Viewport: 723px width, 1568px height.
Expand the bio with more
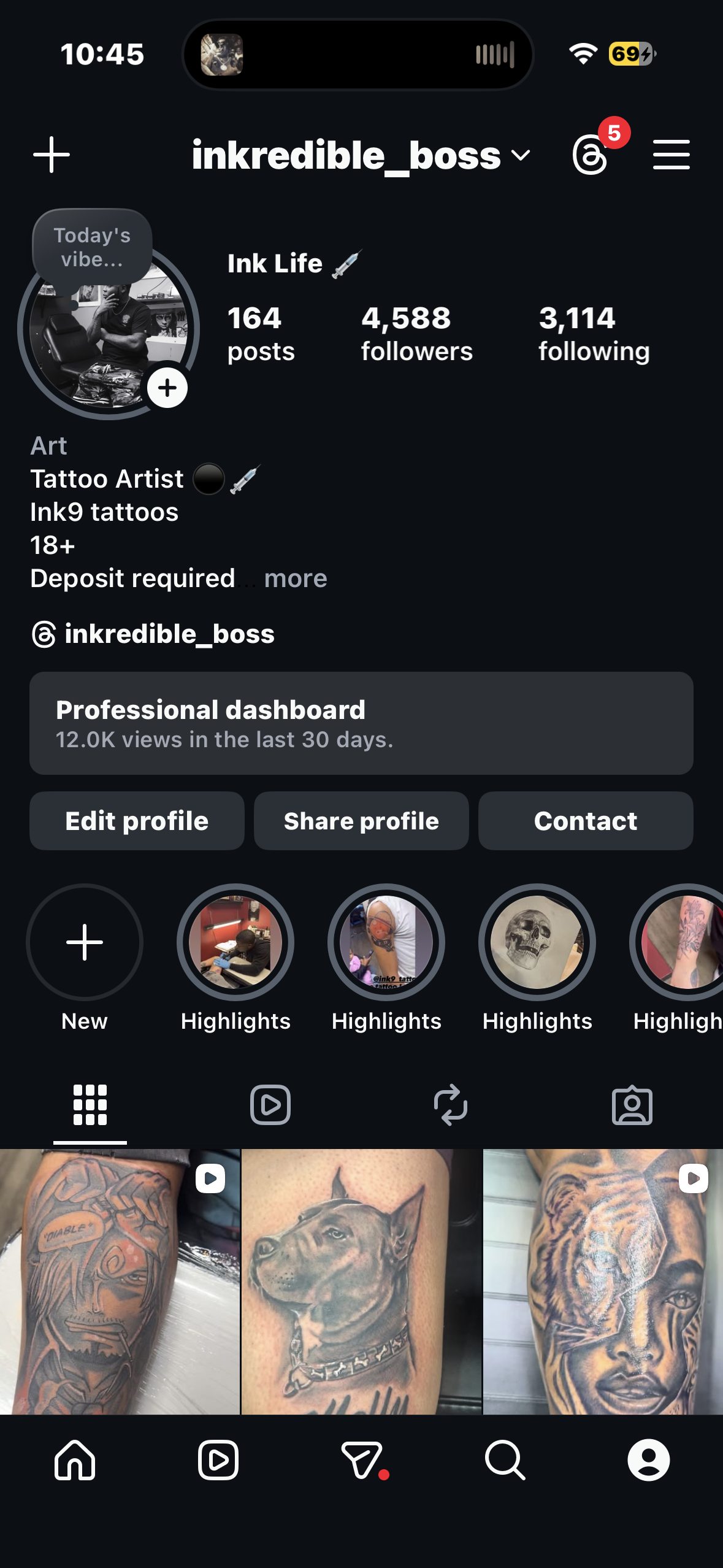click(296, 578)
